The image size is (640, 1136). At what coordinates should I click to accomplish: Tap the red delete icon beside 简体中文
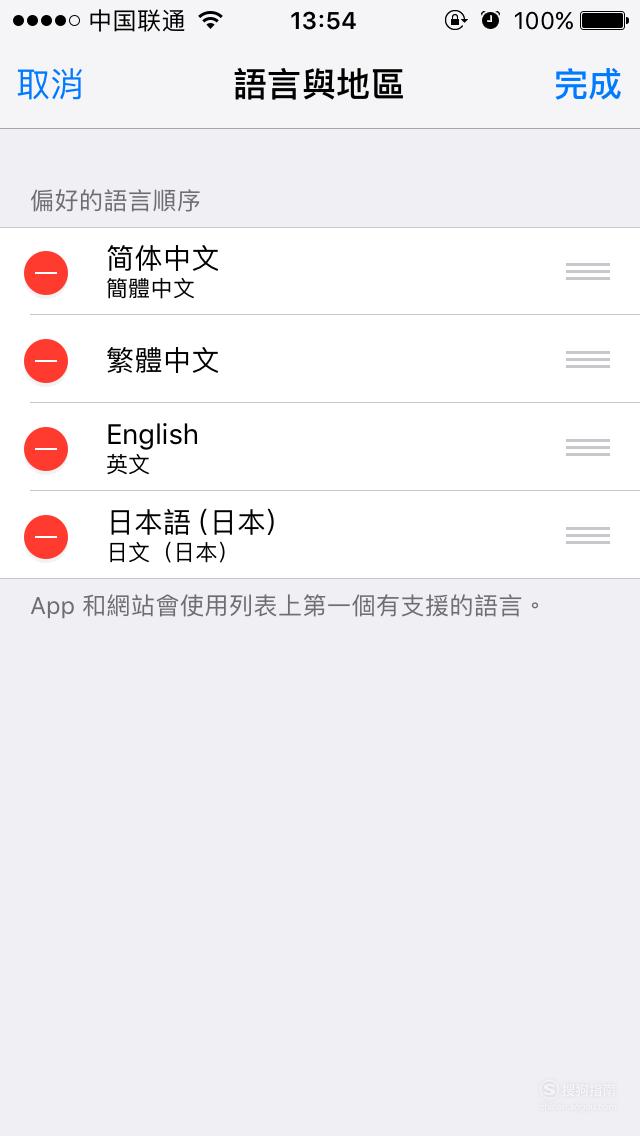point(46,272)
